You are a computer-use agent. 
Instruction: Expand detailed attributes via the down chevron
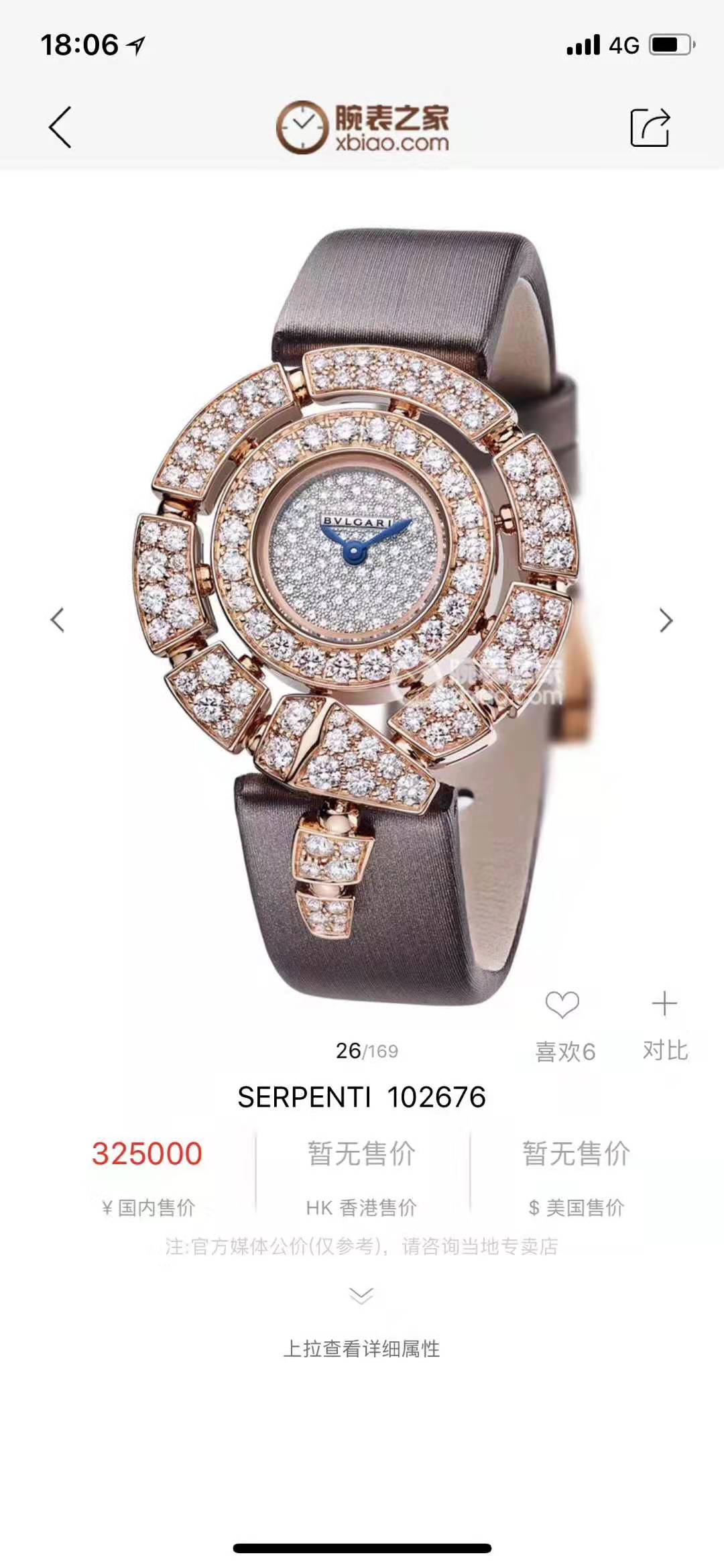(x=361, y=1295)
